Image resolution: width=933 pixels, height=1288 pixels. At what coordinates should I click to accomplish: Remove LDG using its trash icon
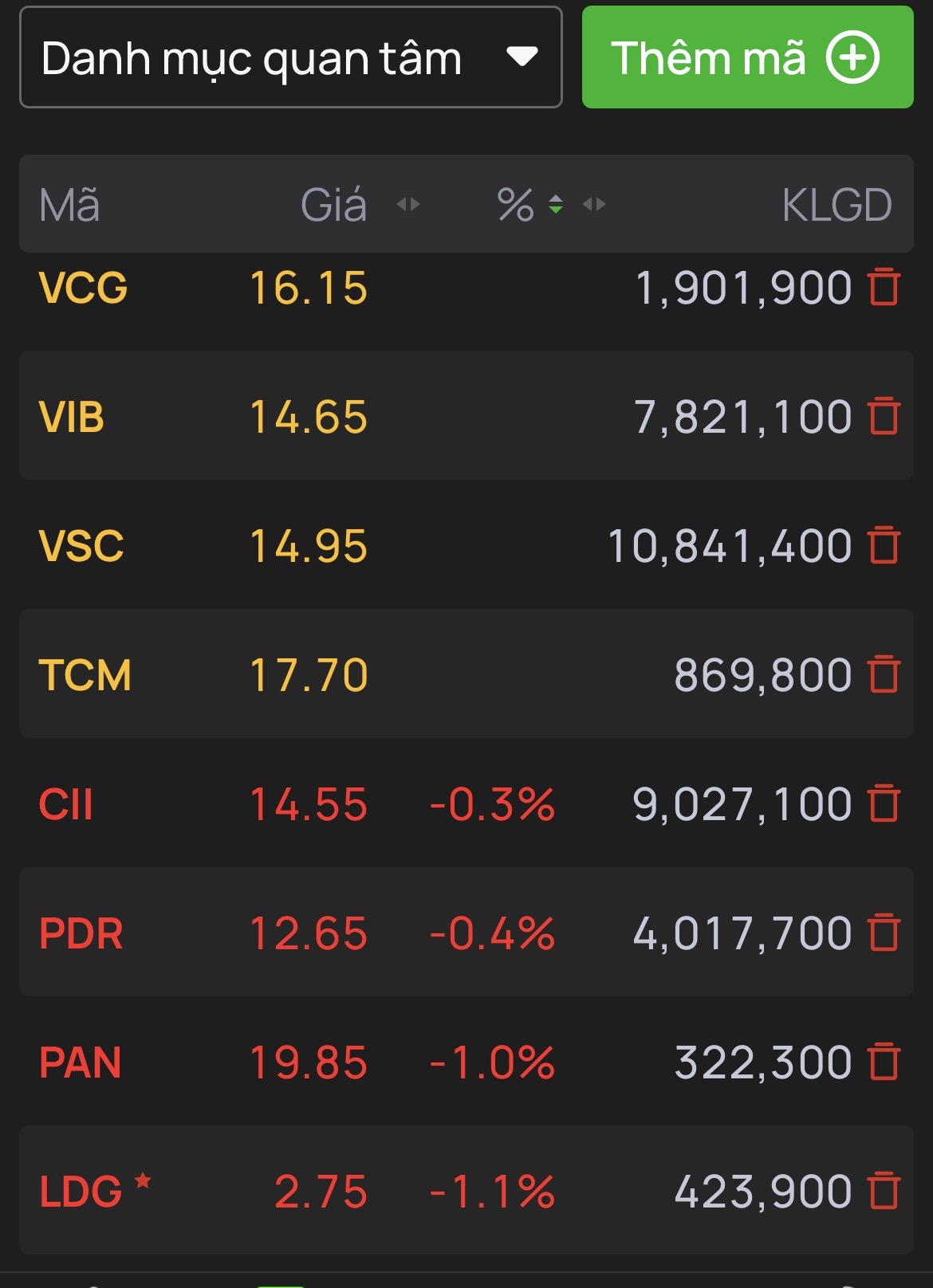click(x=884, y=1191)
